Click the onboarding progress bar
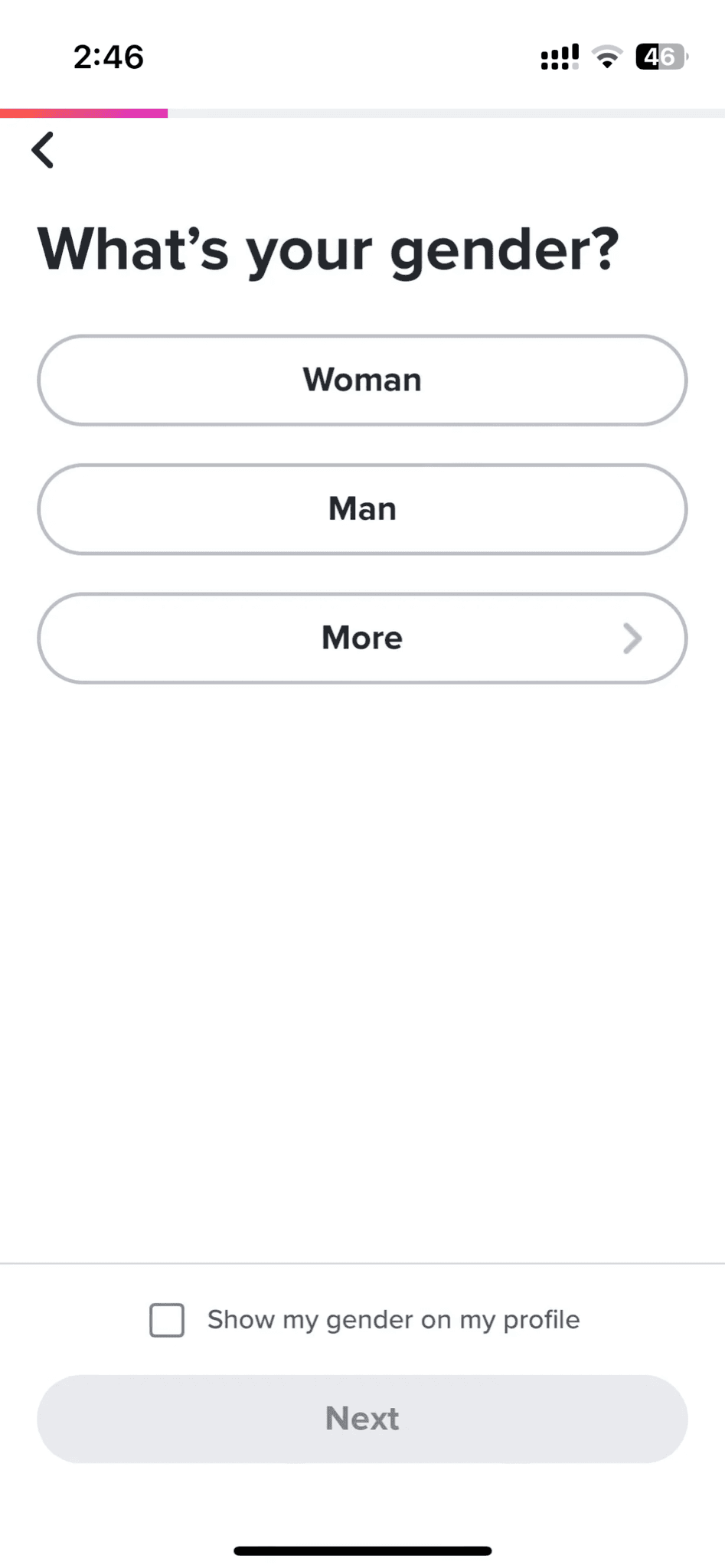 [x=362, y=113]
